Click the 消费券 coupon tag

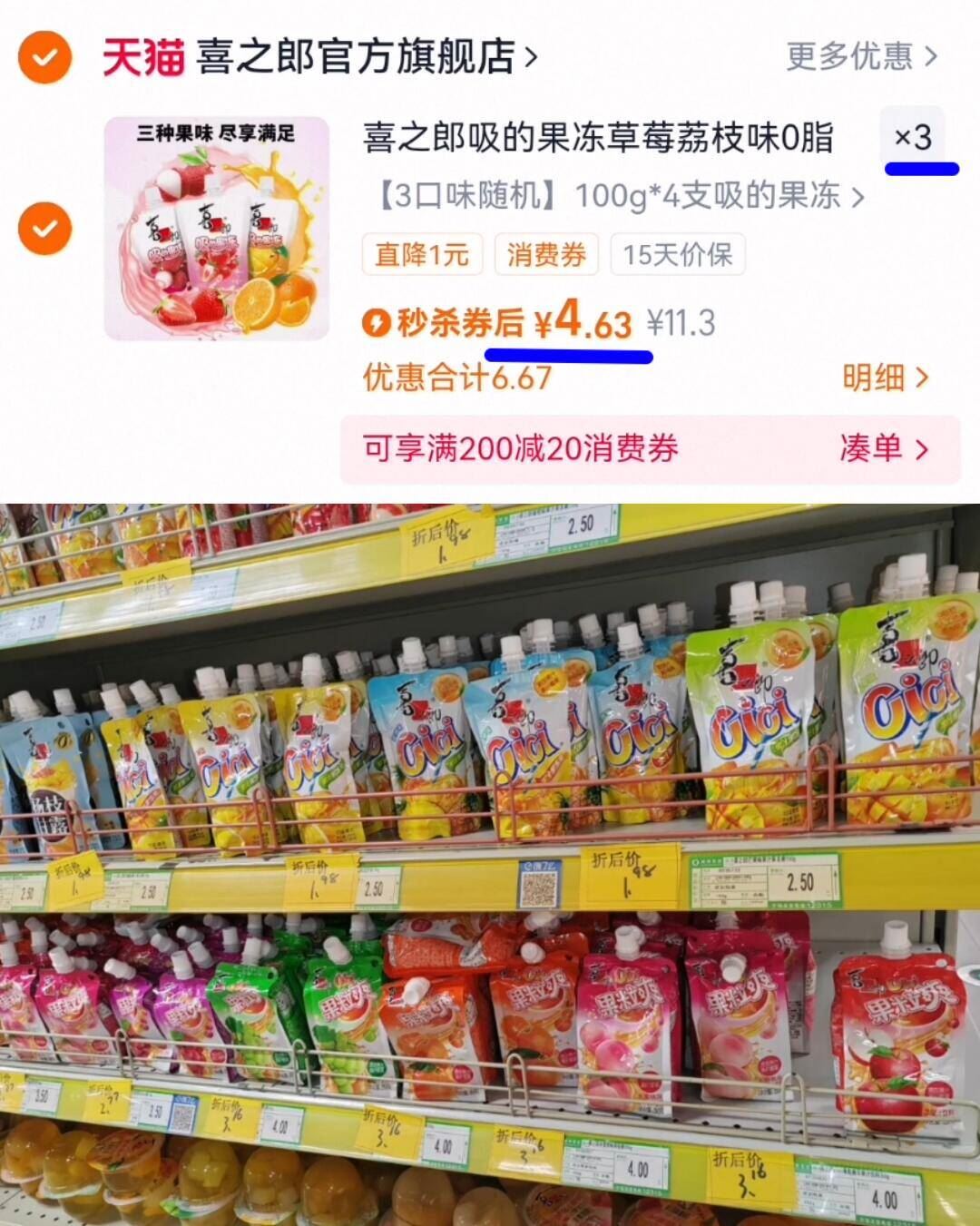(548, 256)
